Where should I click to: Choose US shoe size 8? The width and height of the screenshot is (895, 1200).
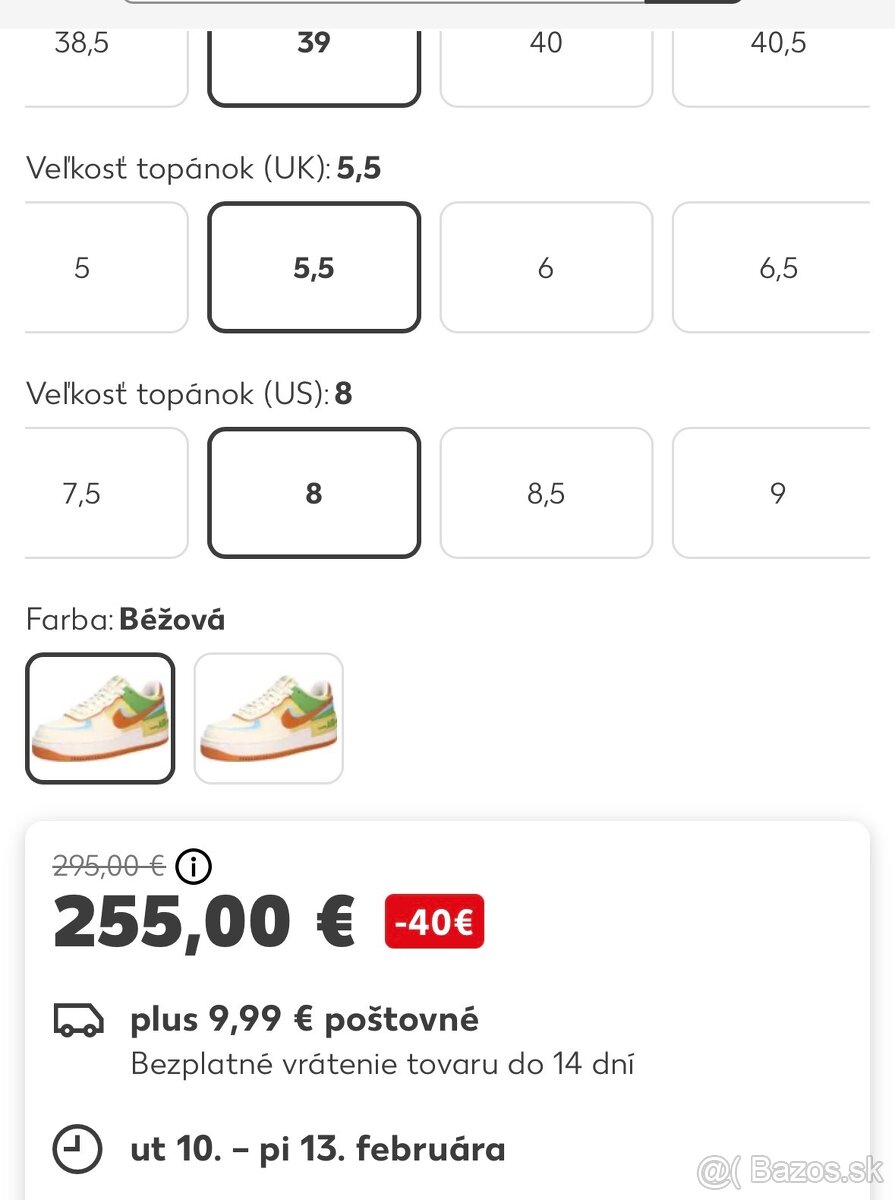tap(314, 493)
